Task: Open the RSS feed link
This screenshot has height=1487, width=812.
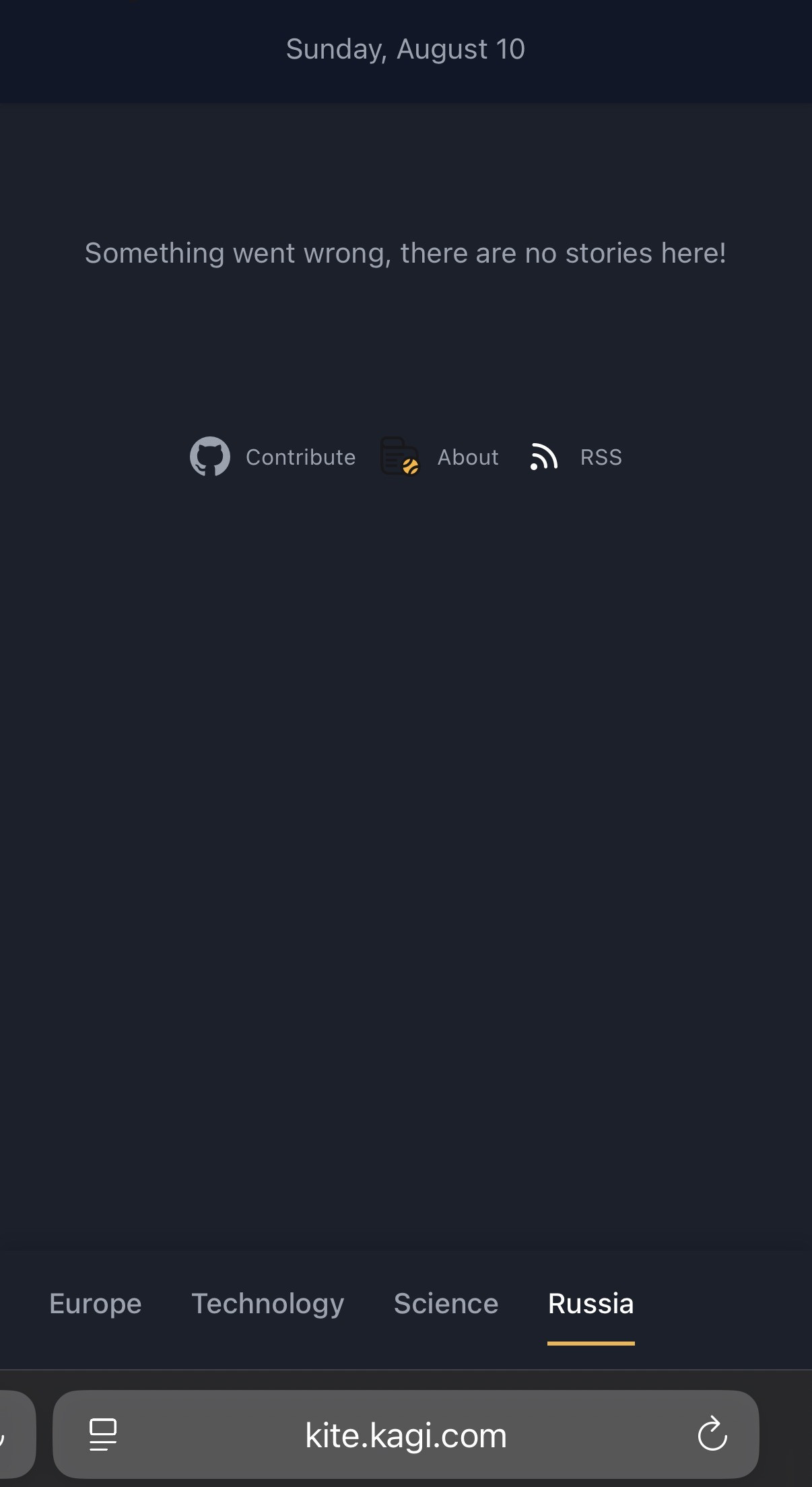Action: (x=576, y=457)
